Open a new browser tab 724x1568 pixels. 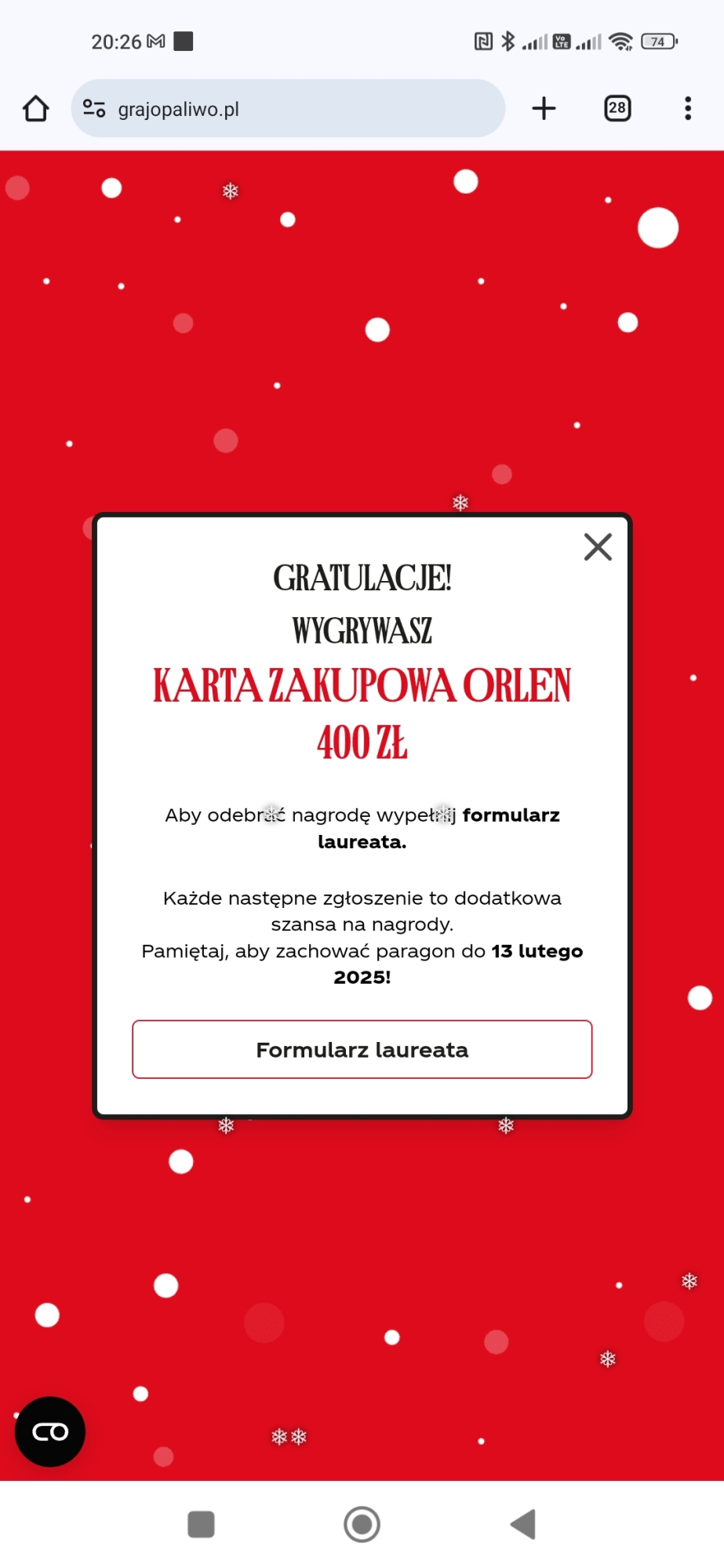(544, 108)
